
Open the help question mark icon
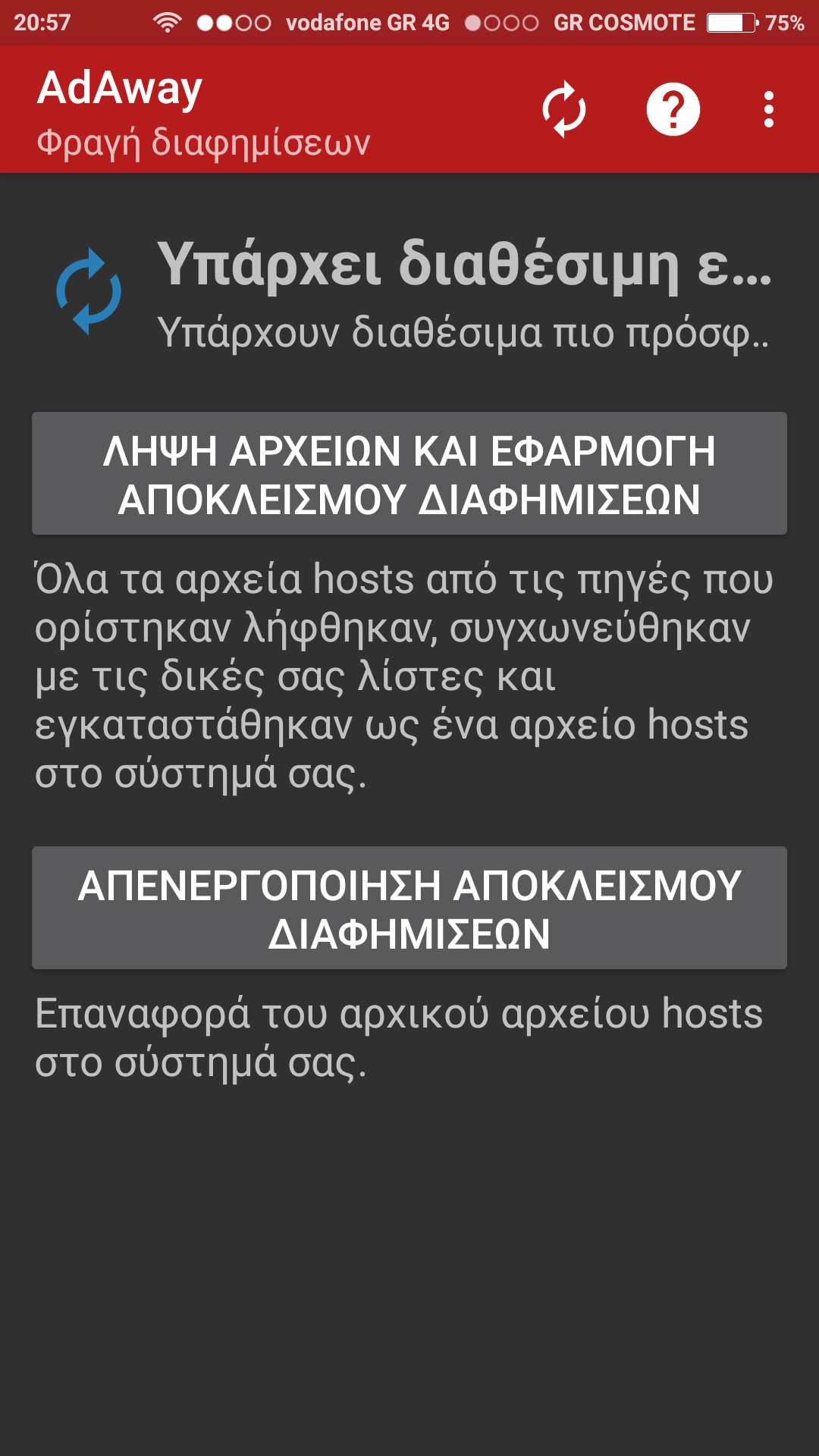673,110
